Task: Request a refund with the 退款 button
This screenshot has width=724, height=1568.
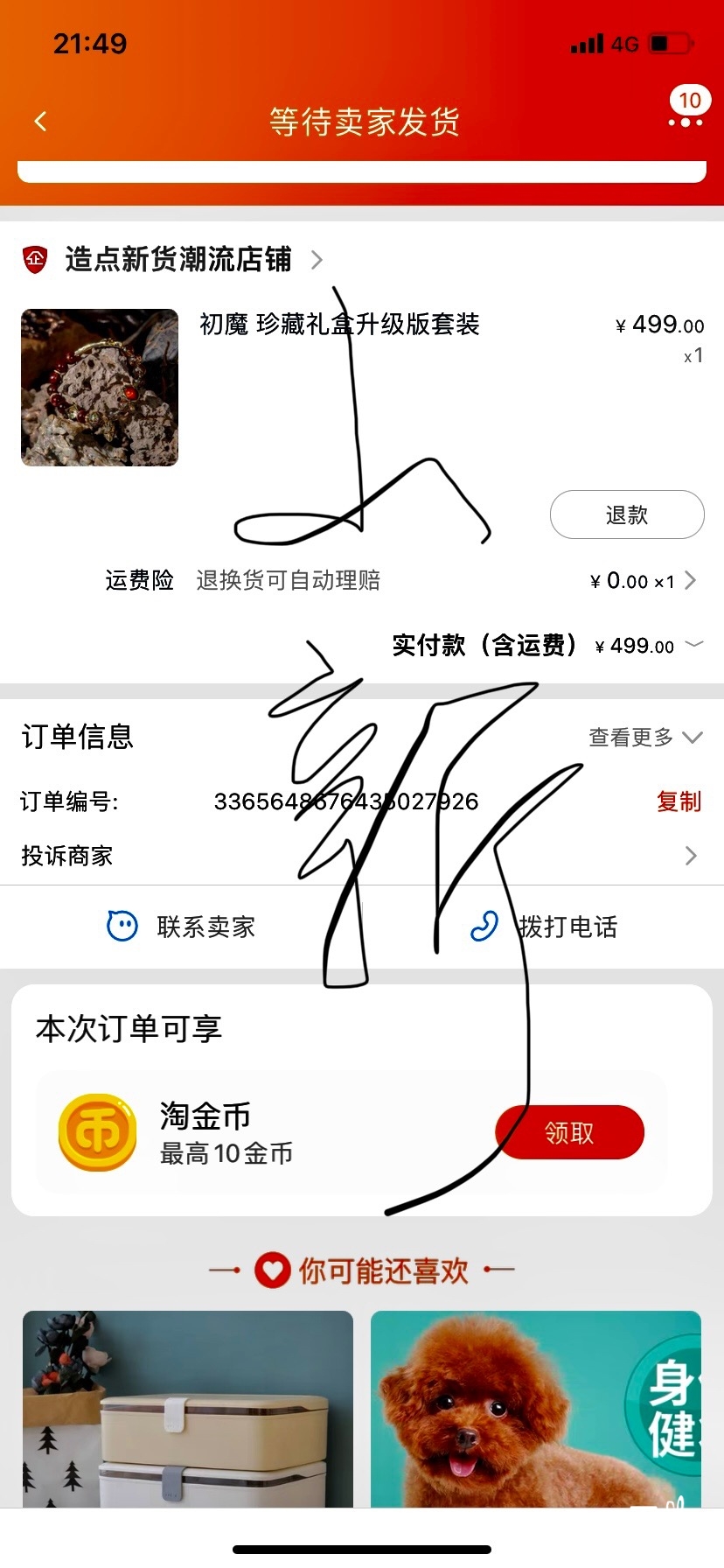Action: pyautogui.click(x=626, y=514)
